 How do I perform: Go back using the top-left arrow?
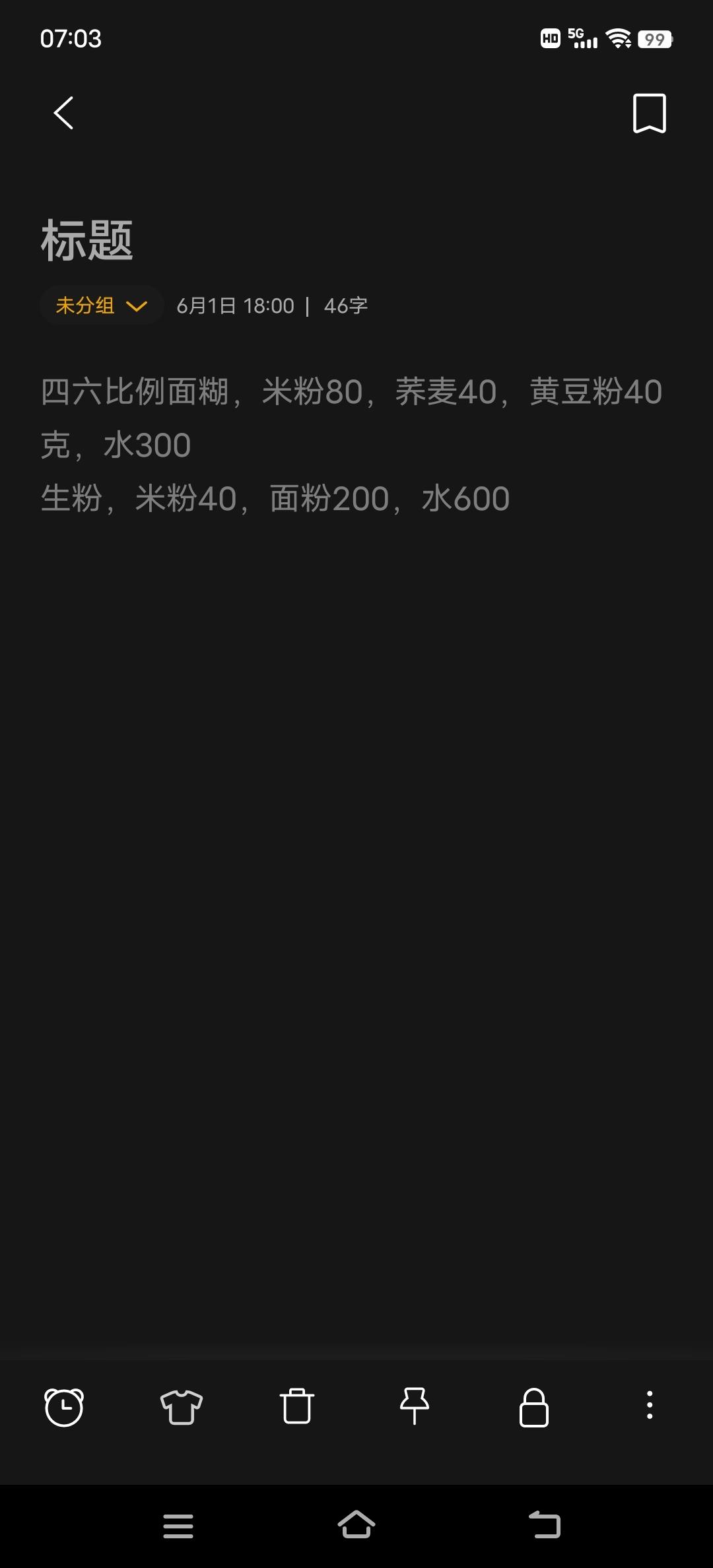[x=63, y=112]
